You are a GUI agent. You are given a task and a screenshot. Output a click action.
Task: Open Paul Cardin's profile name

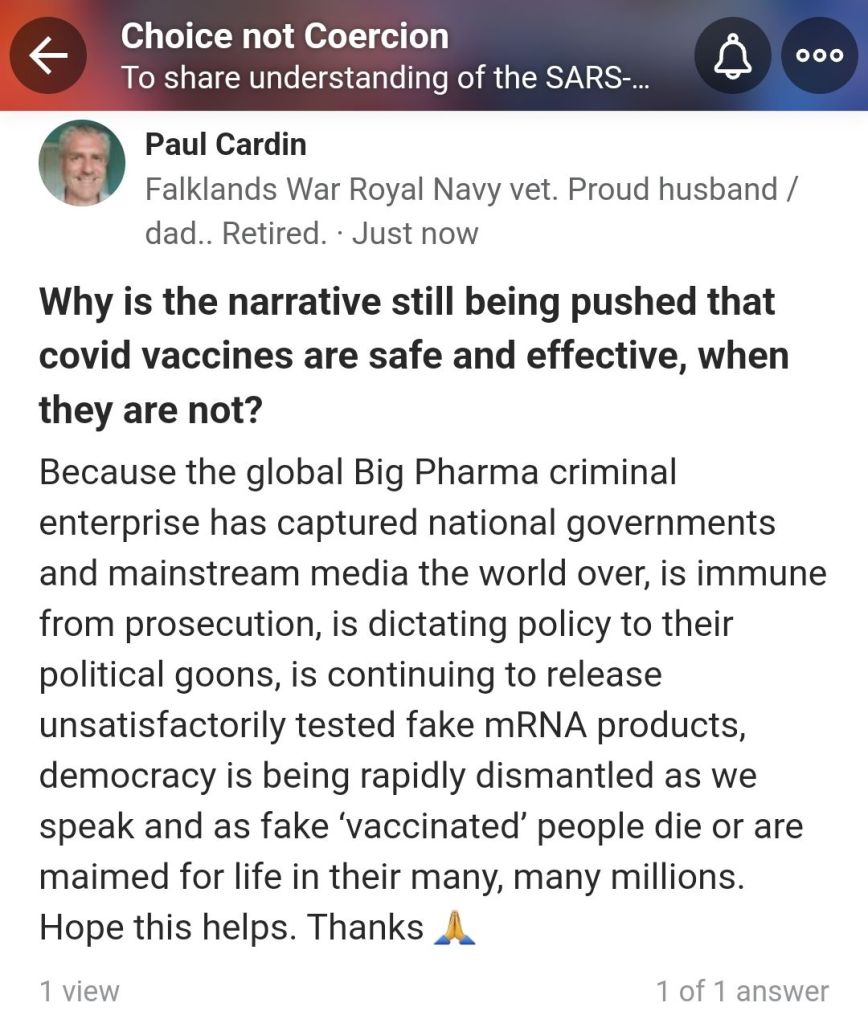pyautogui.click(x=226, y=144)
